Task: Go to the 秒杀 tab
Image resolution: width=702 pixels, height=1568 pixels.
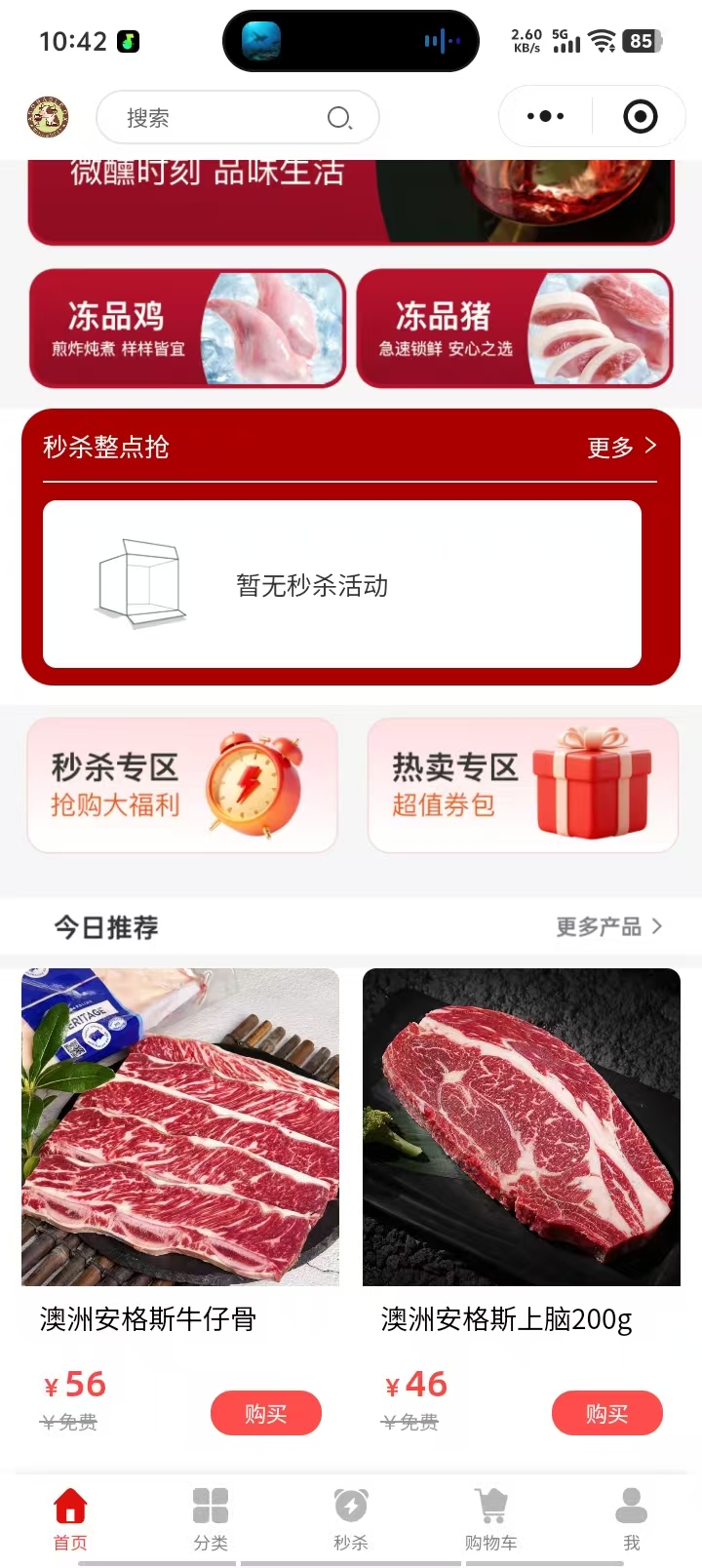Action: pos(351,1518)
